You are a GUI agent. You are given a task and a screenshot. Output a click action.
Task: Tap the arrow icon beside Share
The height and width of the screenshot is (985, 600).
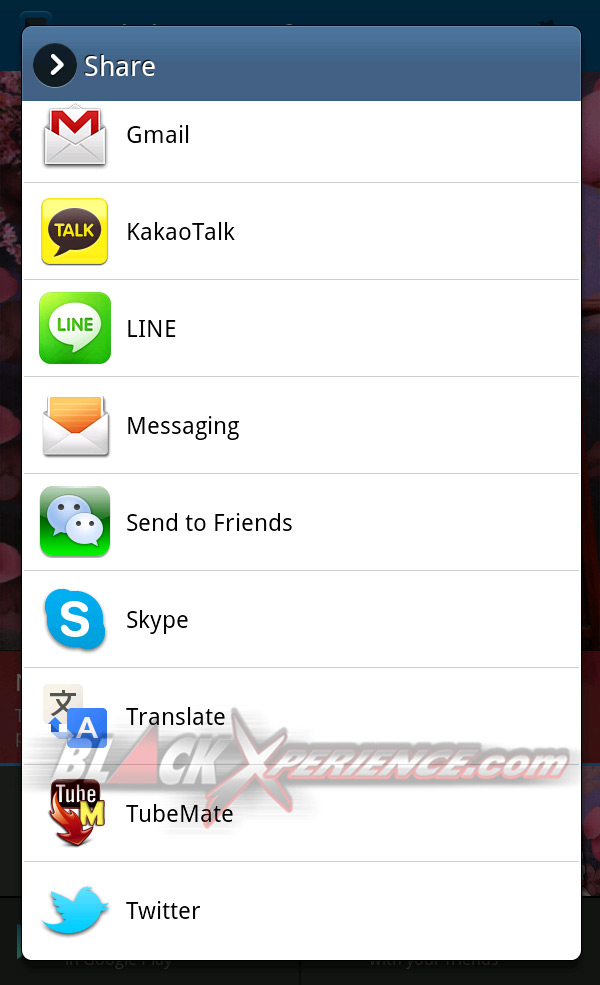pyautogui.click(x=55, y=66)
